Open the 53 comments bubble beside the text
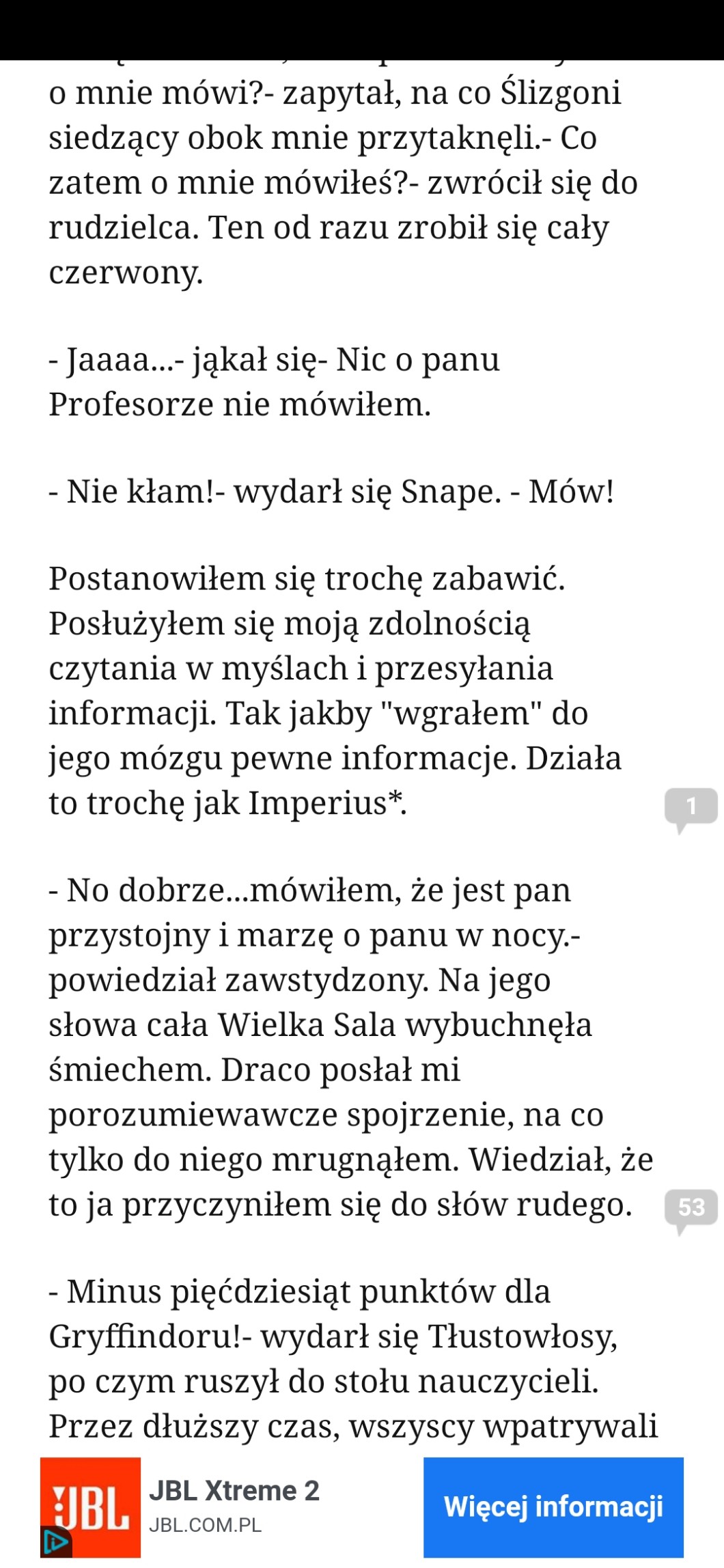Image resolution: width=724 pixels, height=1568 pixels. (x=691, y=1207)
